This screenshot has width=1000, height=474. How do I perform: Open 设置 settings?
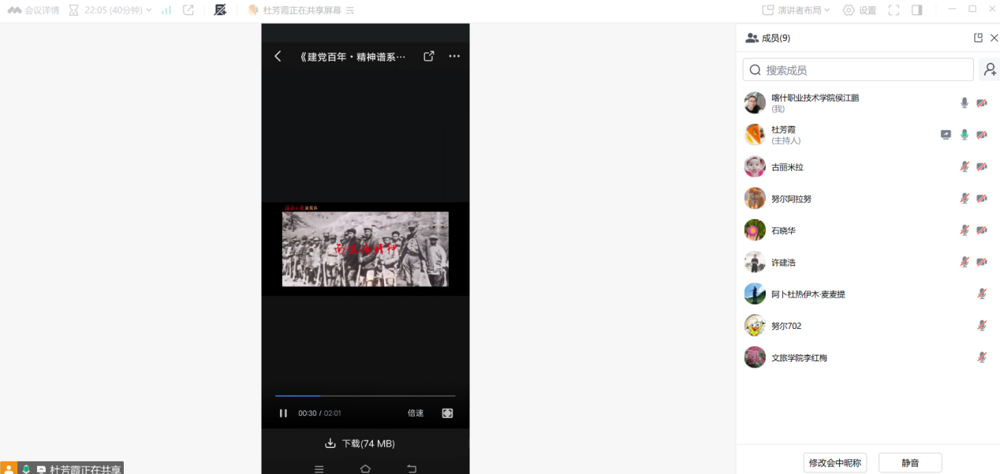tap(859, 10)
